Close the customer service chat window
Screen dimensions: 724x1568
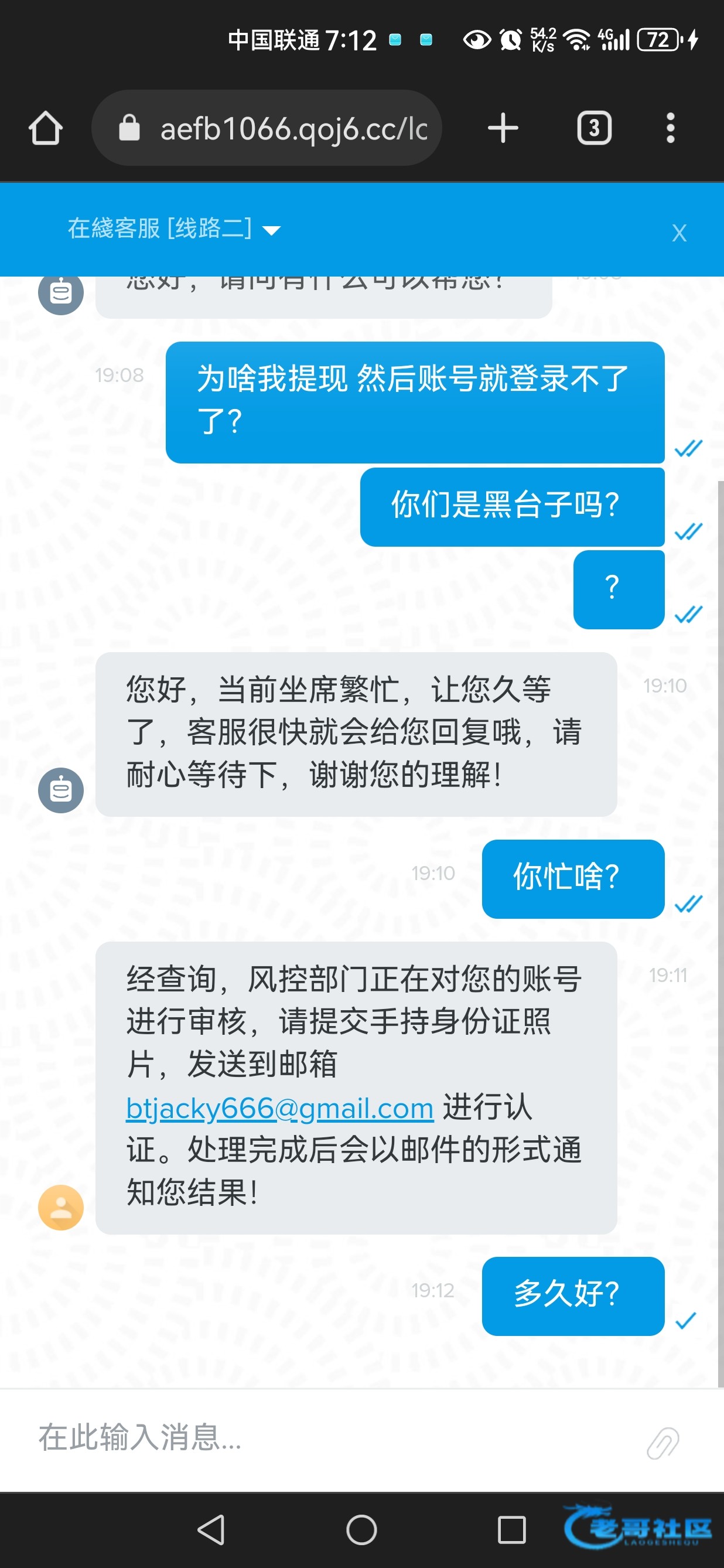(679, 233)
